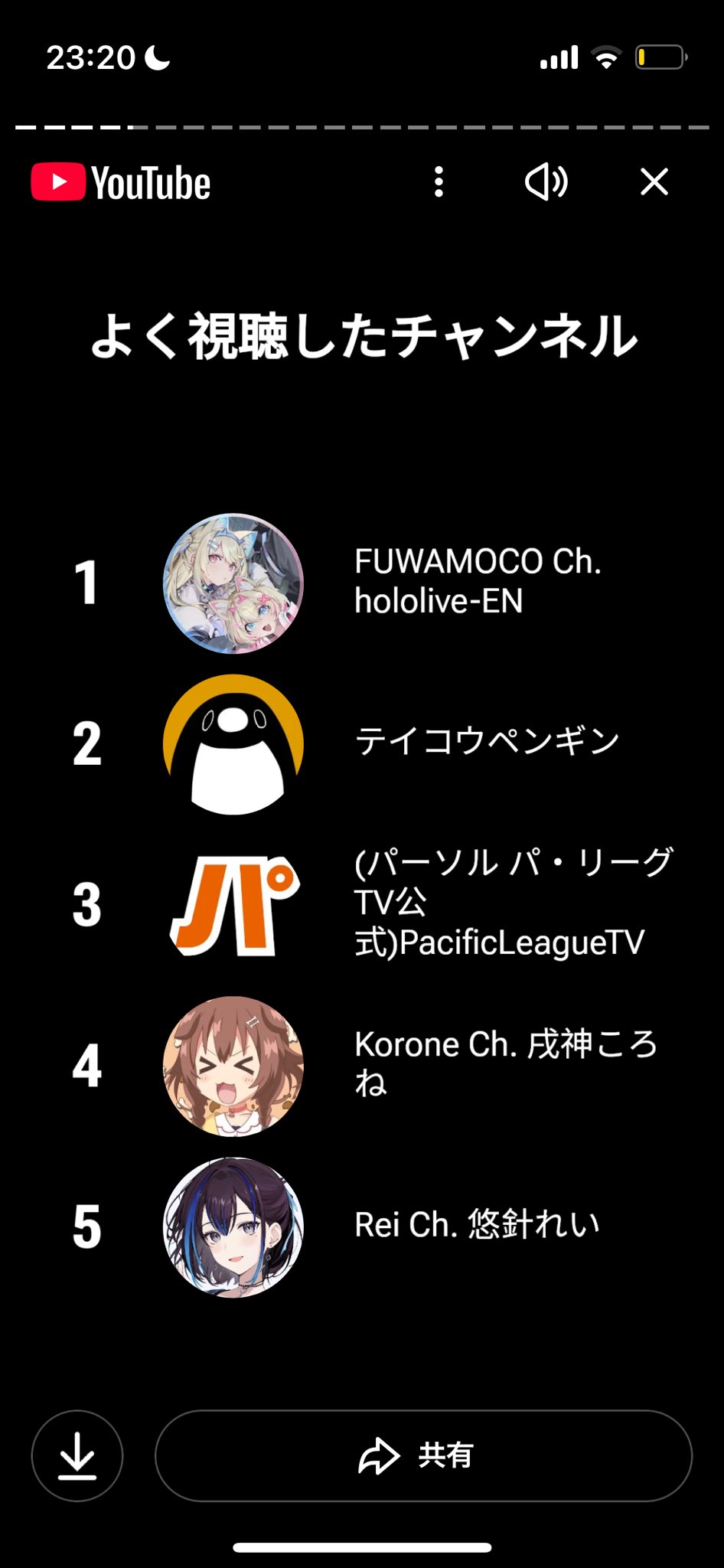Open the three-dot overflow menu
The image size is (724, 1568).
pyautogui.click(x=439, y=182)
